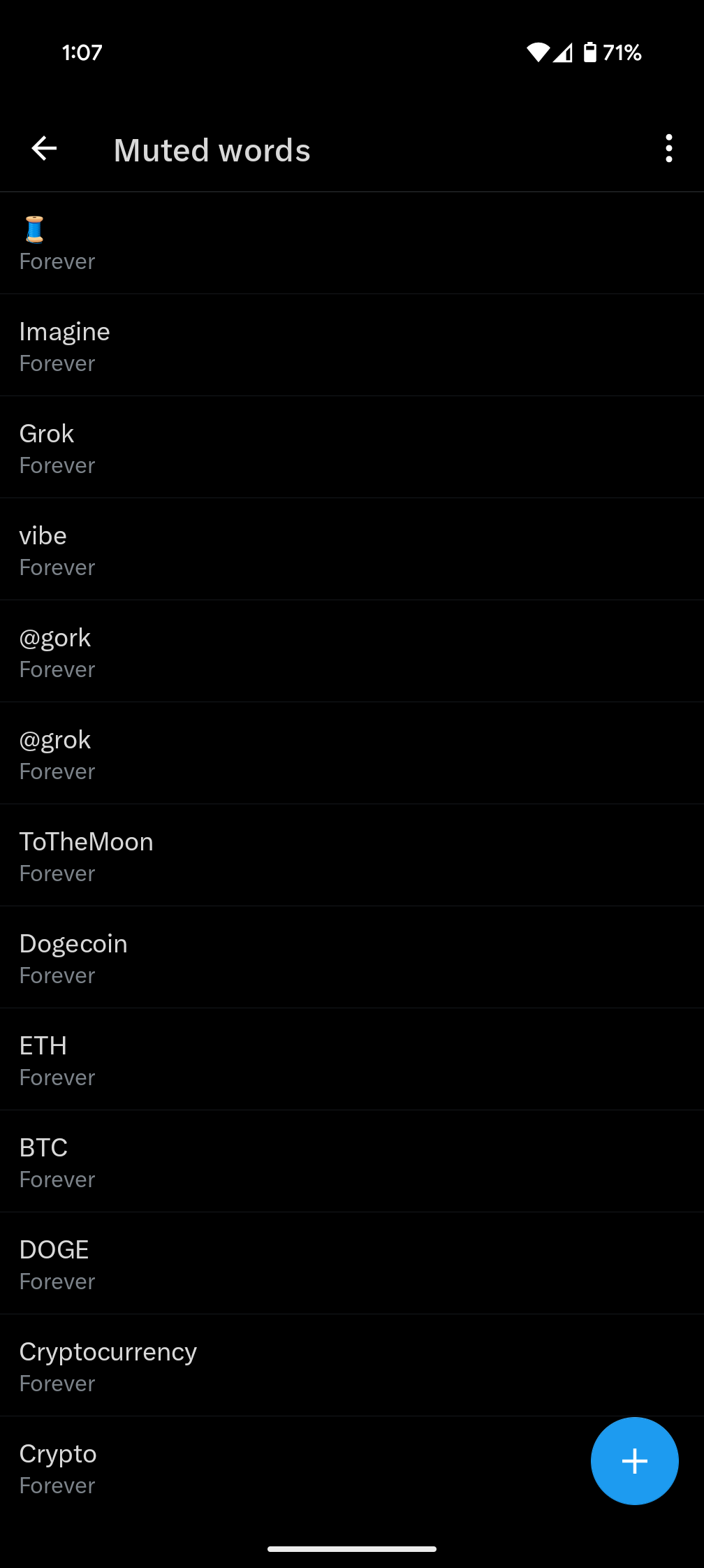Open the vibe muted word
The height and width of the screenshot is (1568, 704).
[352, 549]
